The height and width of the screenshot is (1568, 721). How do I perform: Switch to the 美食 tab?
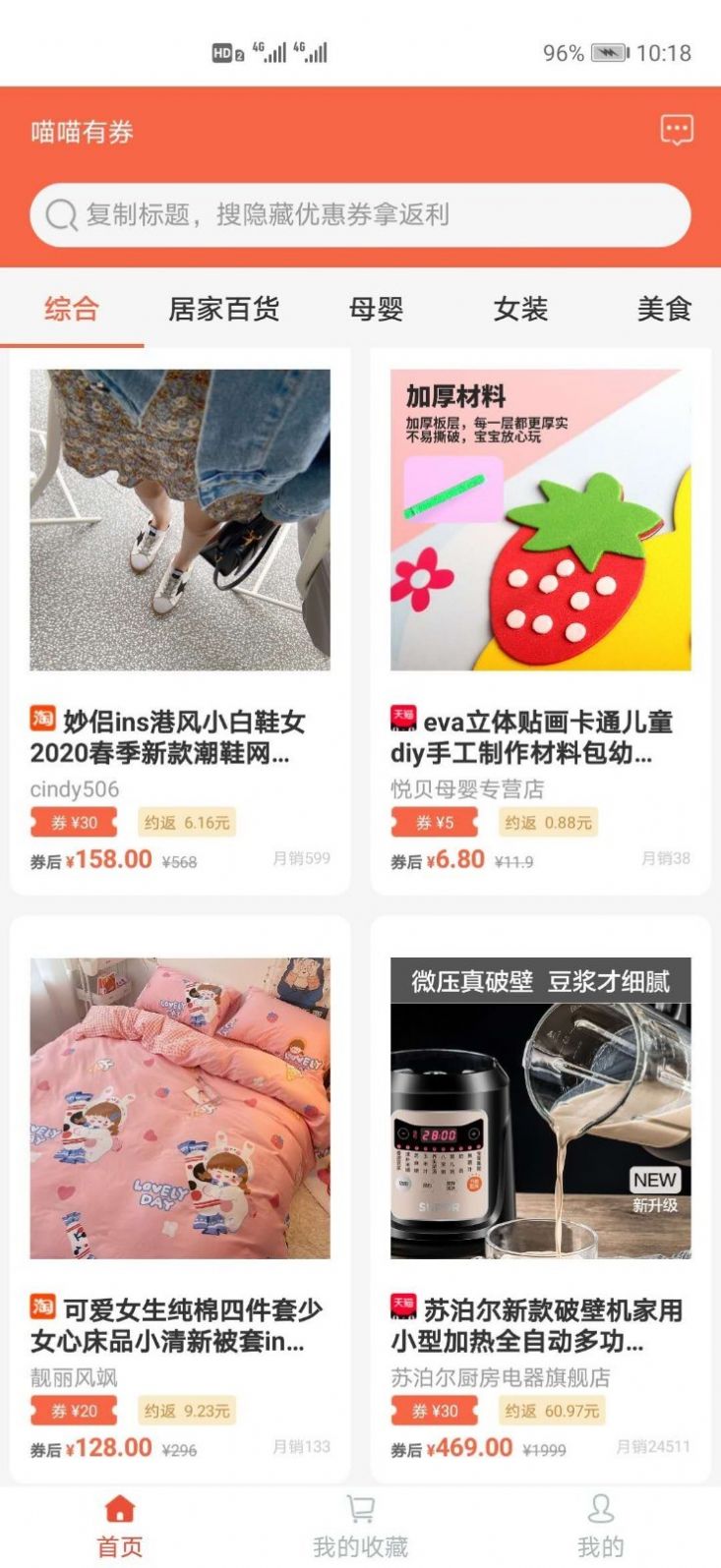665,310
